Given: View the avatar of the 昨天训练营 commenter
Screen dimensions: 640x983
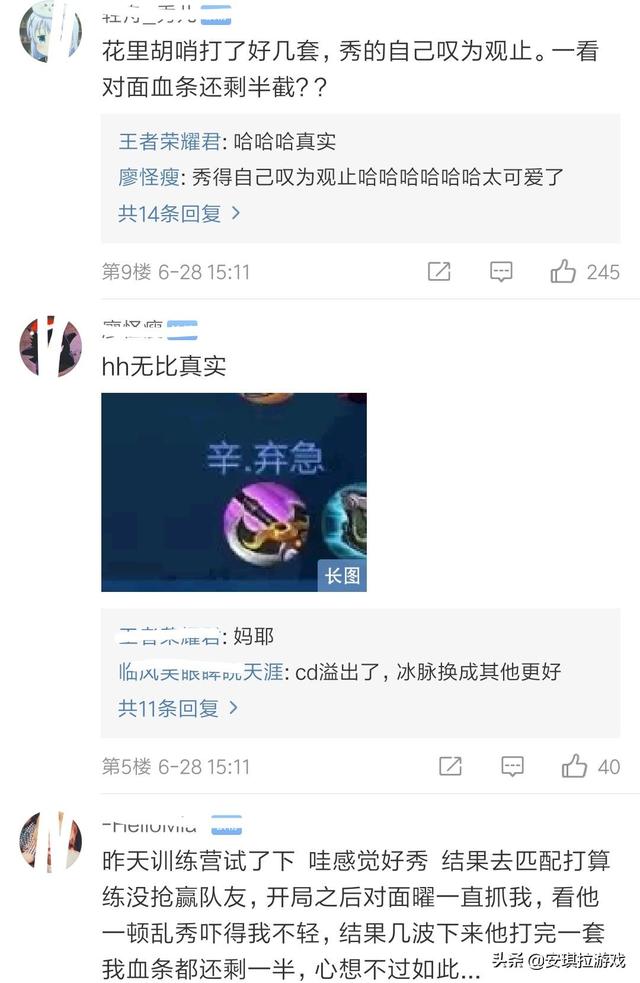Looking at the screenshot, I should point(50,841).
